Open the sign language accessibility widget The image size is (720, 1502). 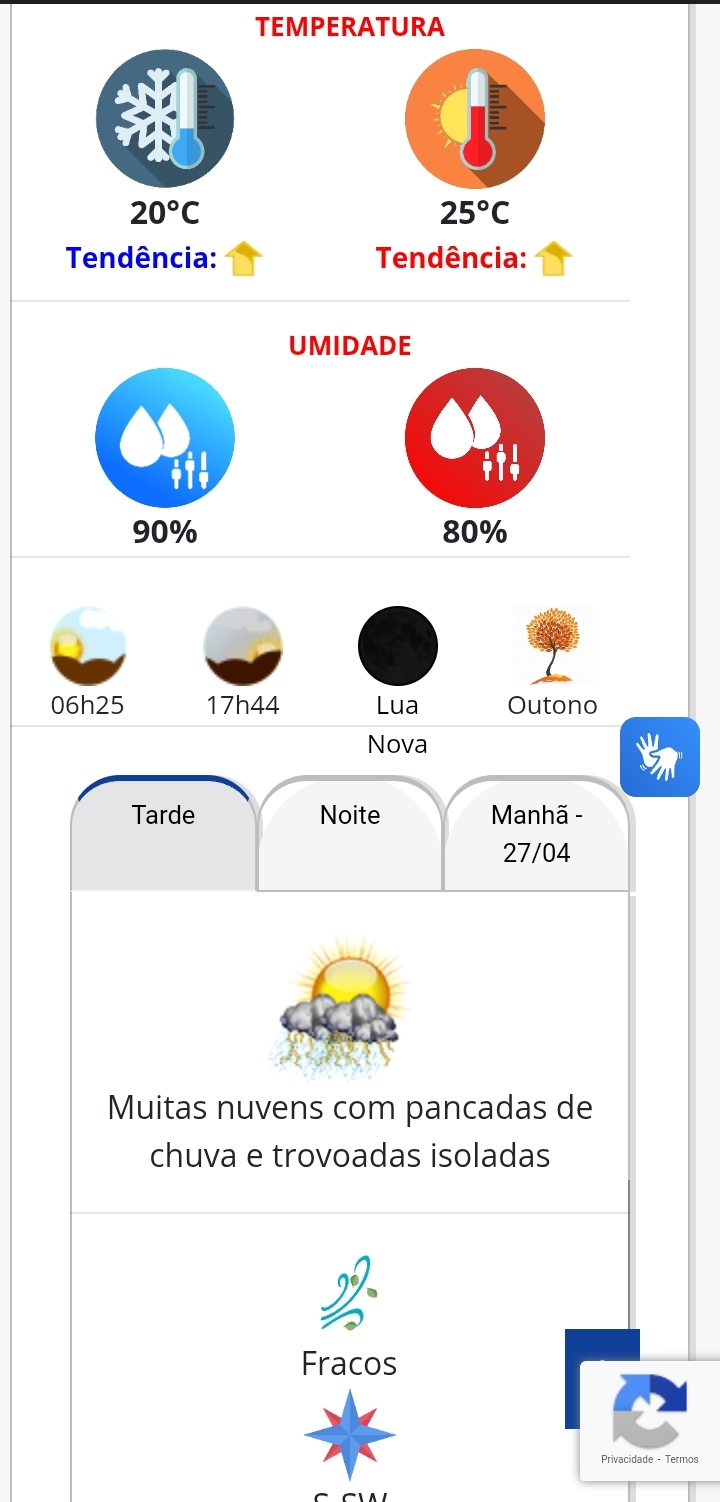point(660,757)
